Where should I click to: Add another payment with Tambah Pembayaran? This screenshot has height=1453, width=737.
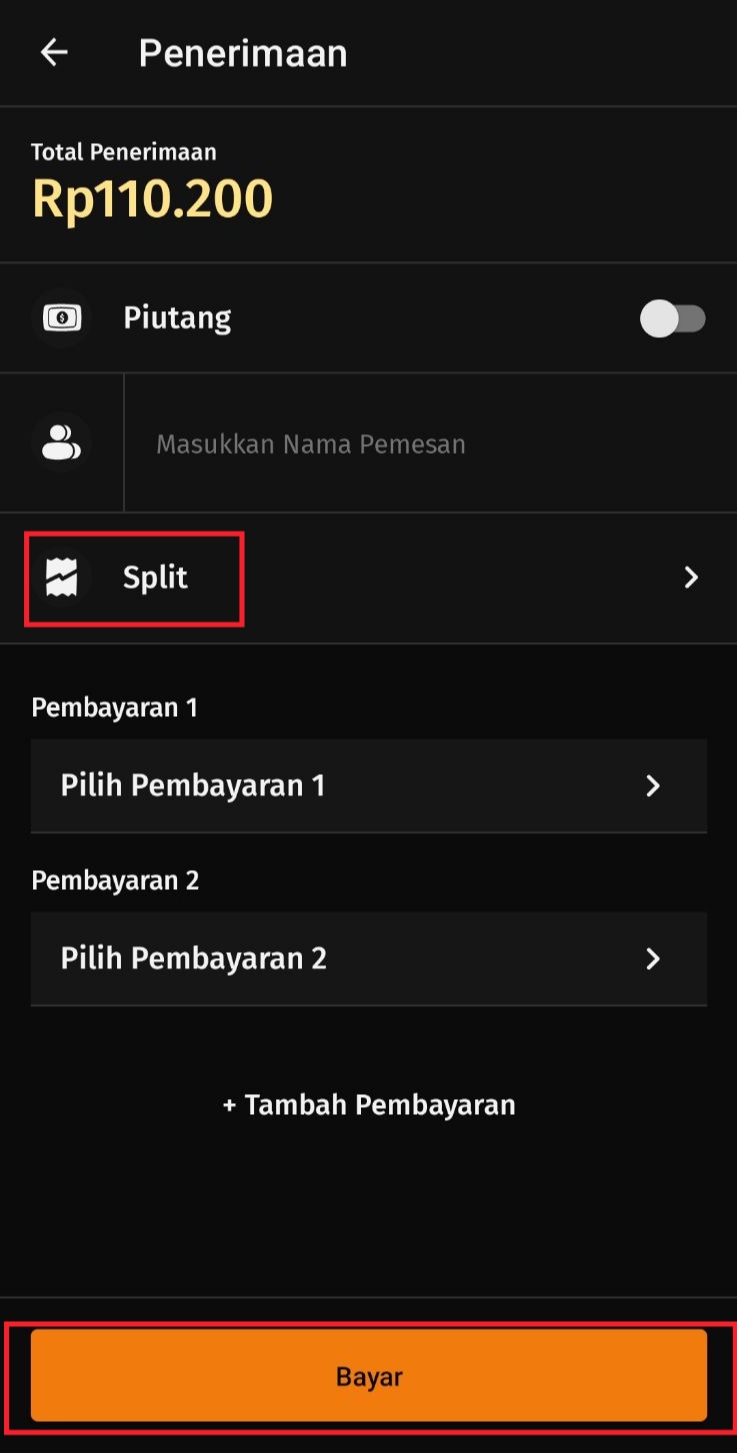point(368,1105)
